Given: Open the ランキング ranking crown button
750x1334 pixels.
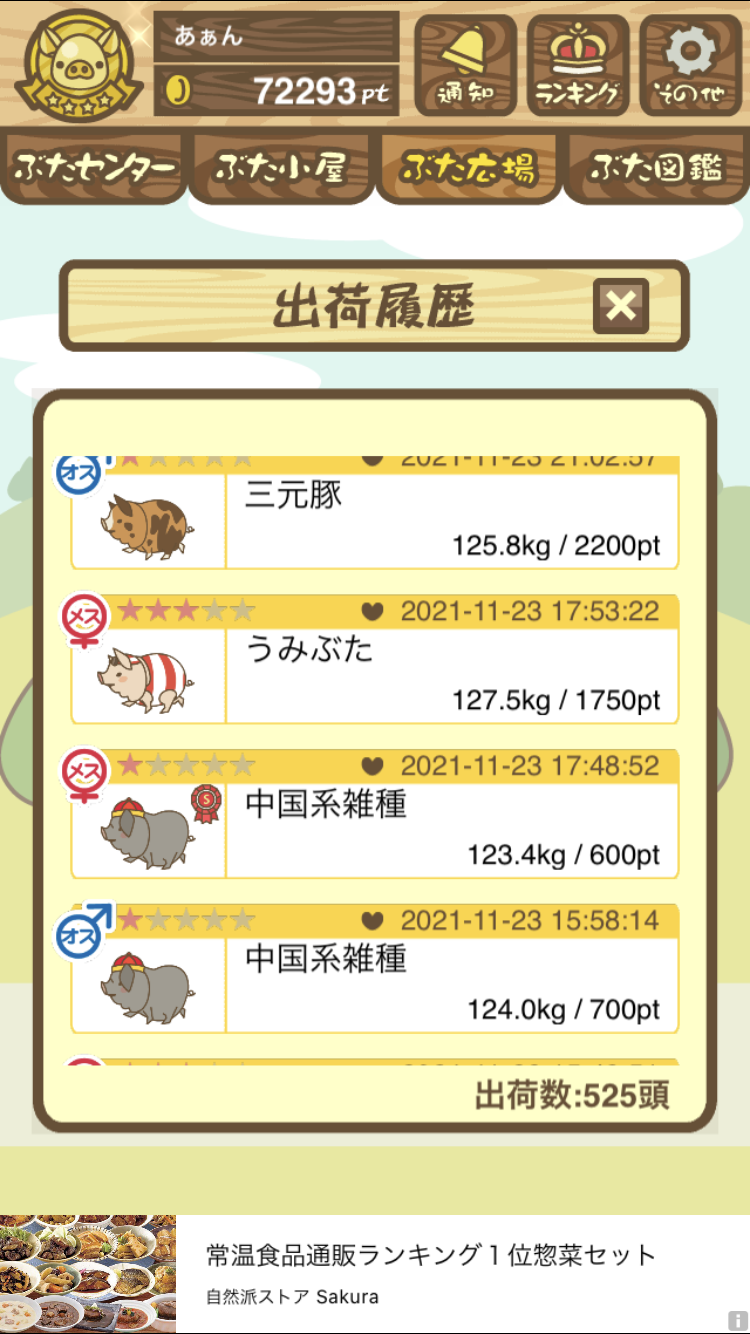Looking at the screenshot, I should tap(578, 65).
